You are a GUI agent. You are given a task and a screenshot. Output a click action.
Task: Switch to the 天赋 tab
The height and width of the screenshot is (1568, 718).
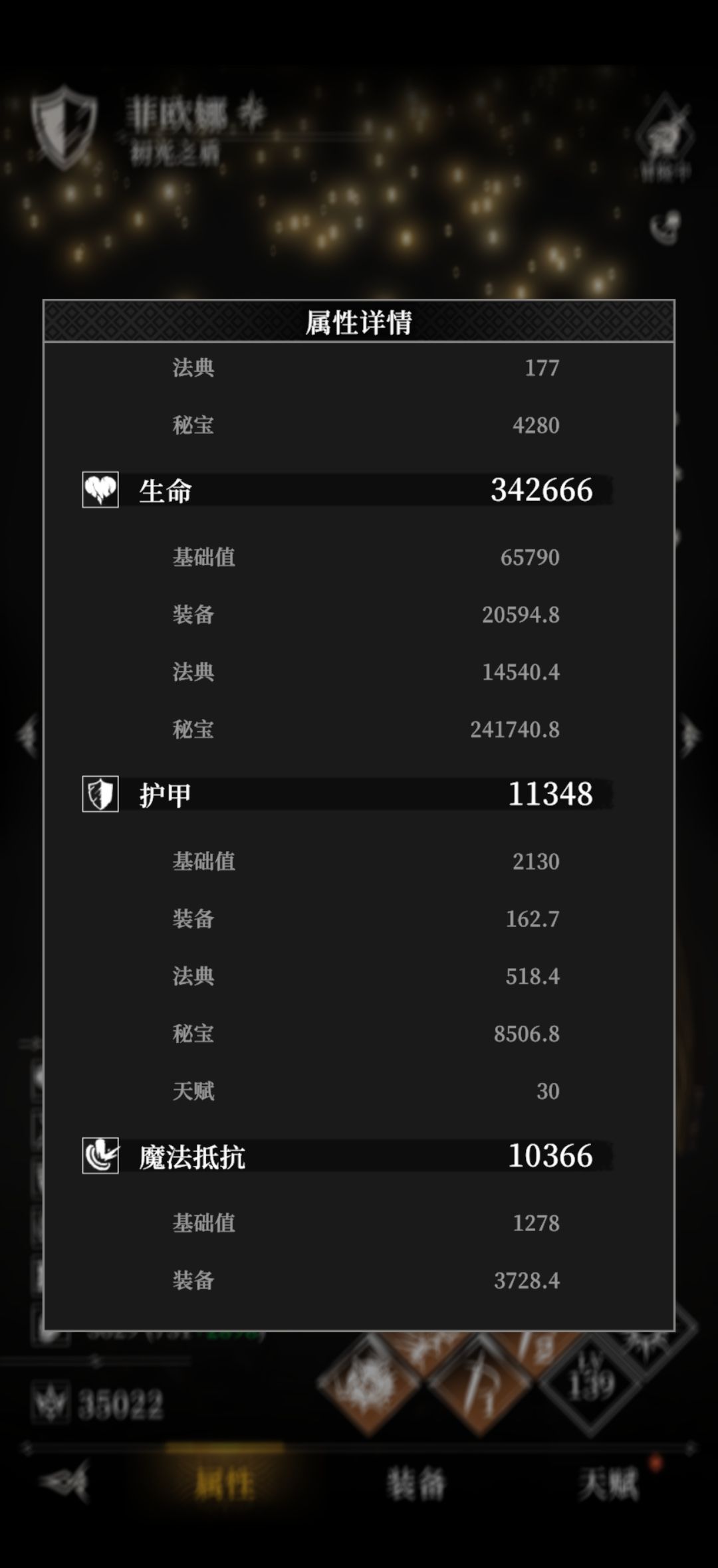click(x=607, y=1484)
